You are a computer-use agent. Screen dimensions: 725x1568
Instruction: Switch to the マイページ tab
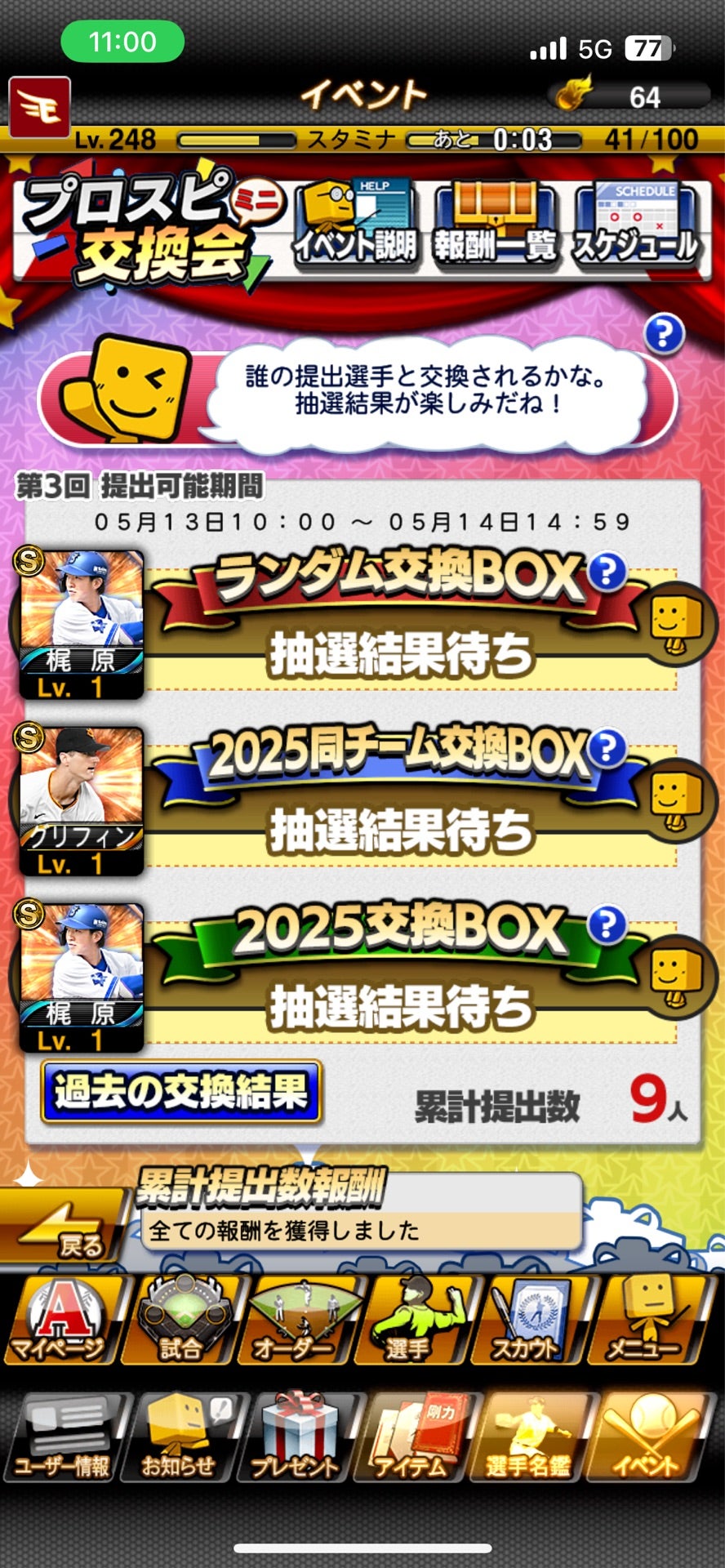(x=59, y=1321)
